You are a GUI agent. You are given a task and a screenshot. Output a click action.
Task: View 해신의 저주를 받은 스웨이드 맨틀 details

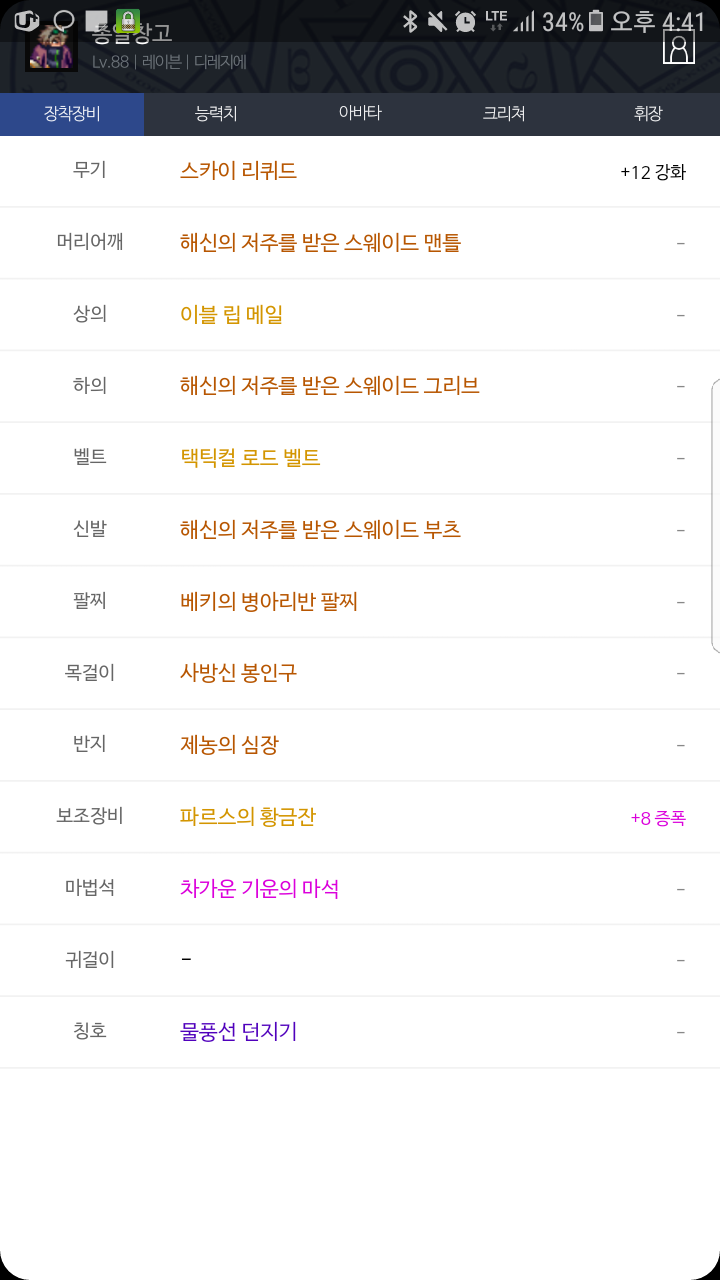point(320,243)
